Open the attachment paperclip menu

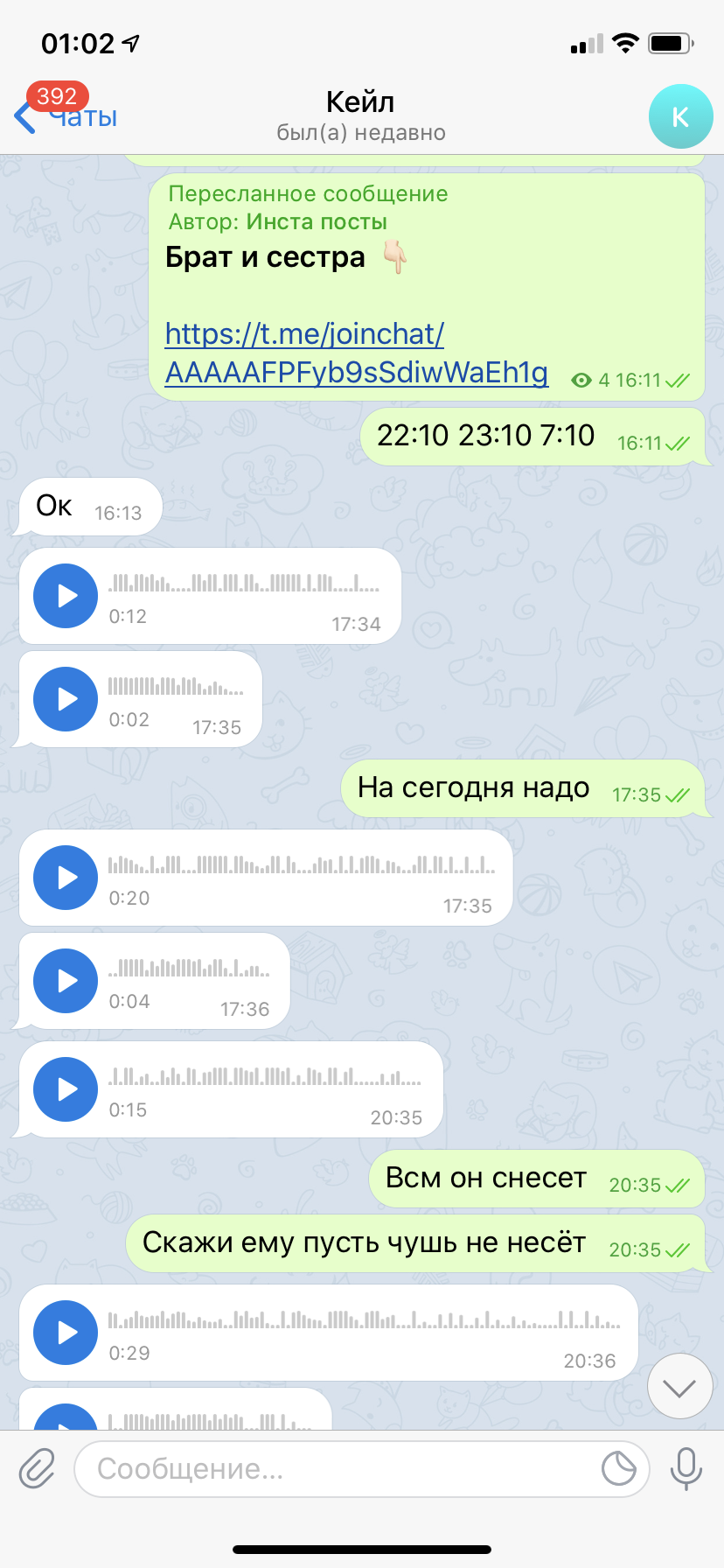click(38, 1468)
